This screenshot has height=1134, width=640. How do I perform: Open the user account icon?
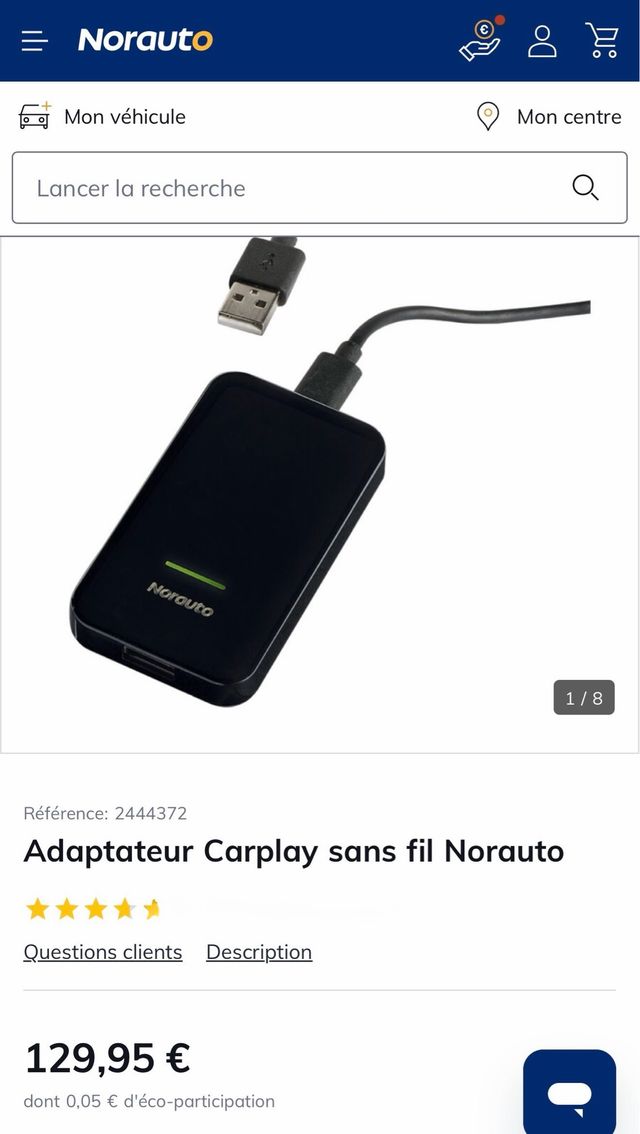[x=542, y=41]
